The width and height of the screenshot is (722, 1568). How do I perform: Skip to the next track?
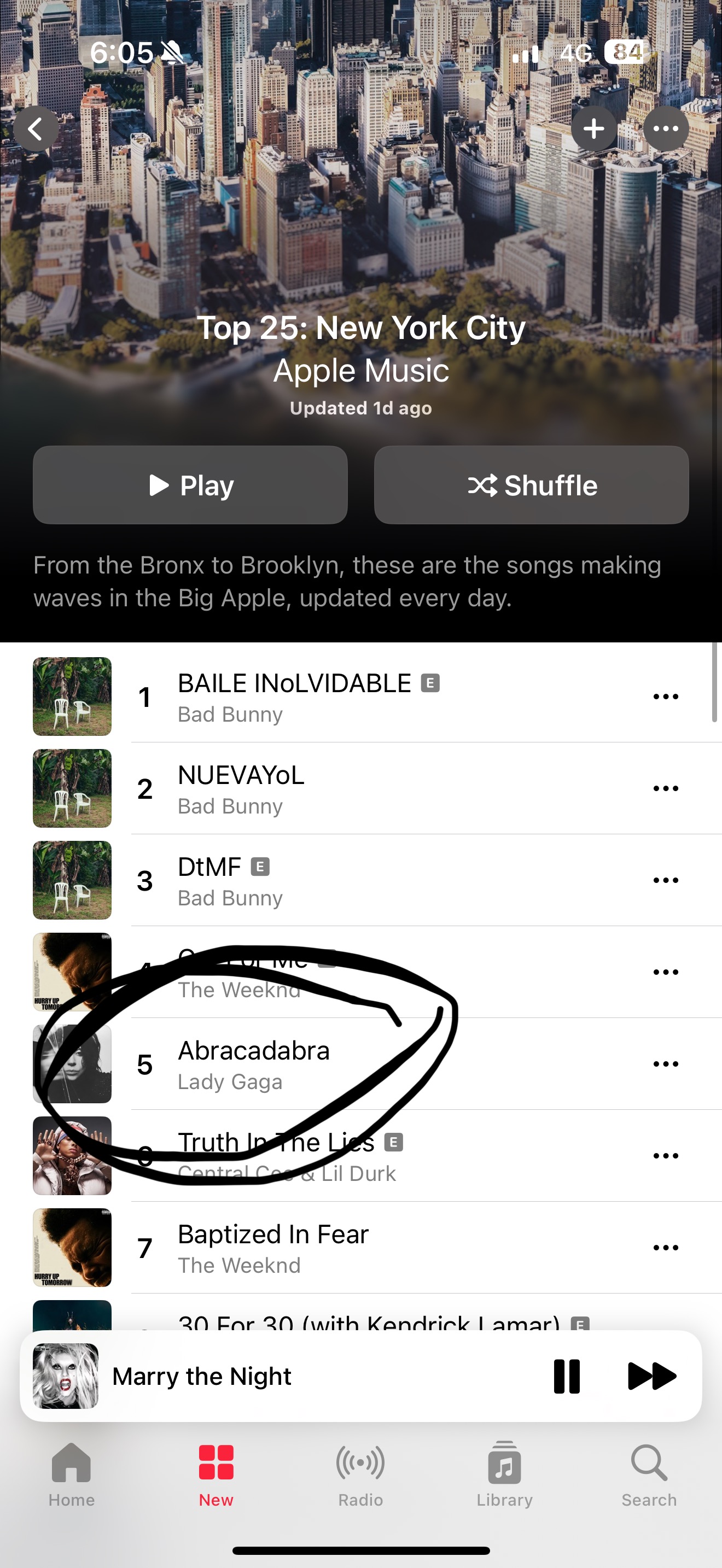651,1376
